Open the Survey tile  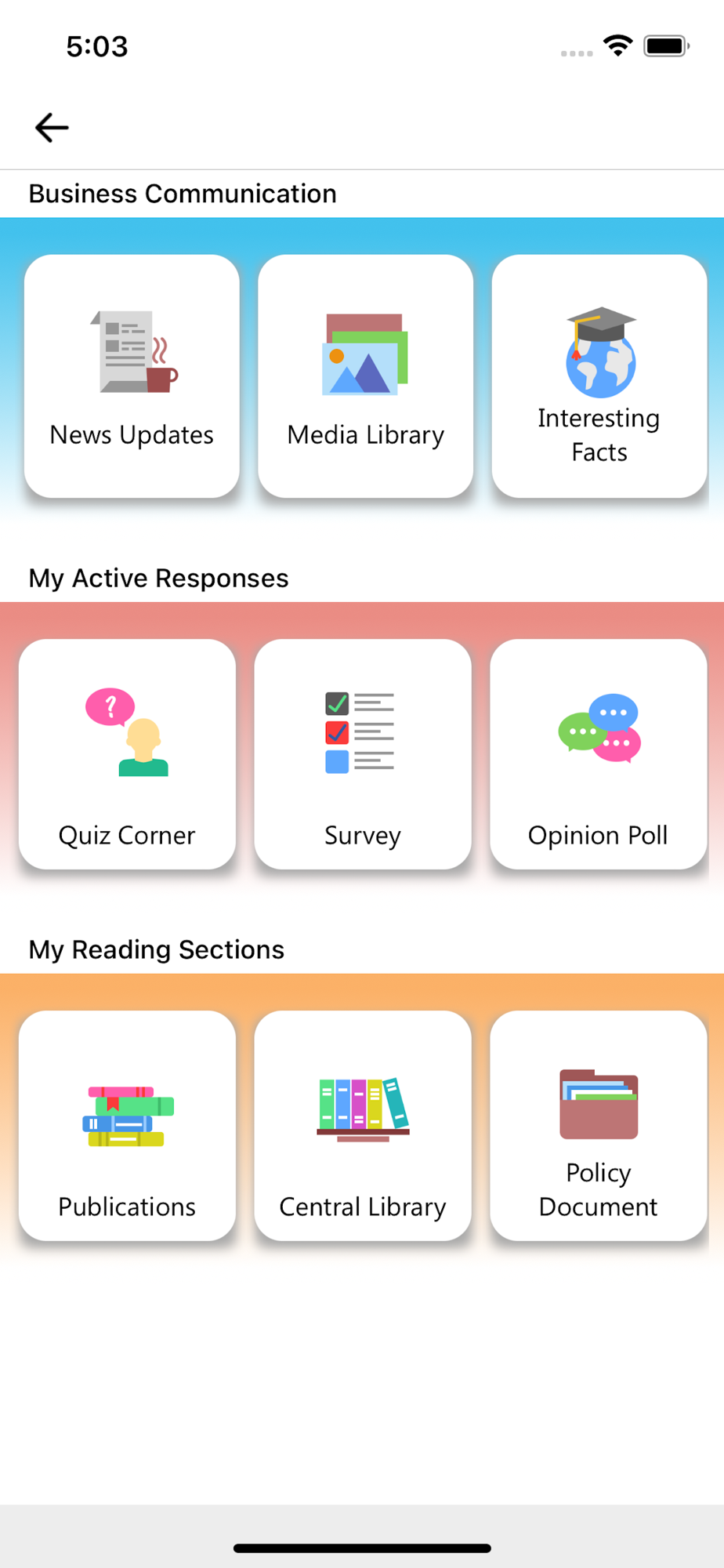(x=363, y=754)
